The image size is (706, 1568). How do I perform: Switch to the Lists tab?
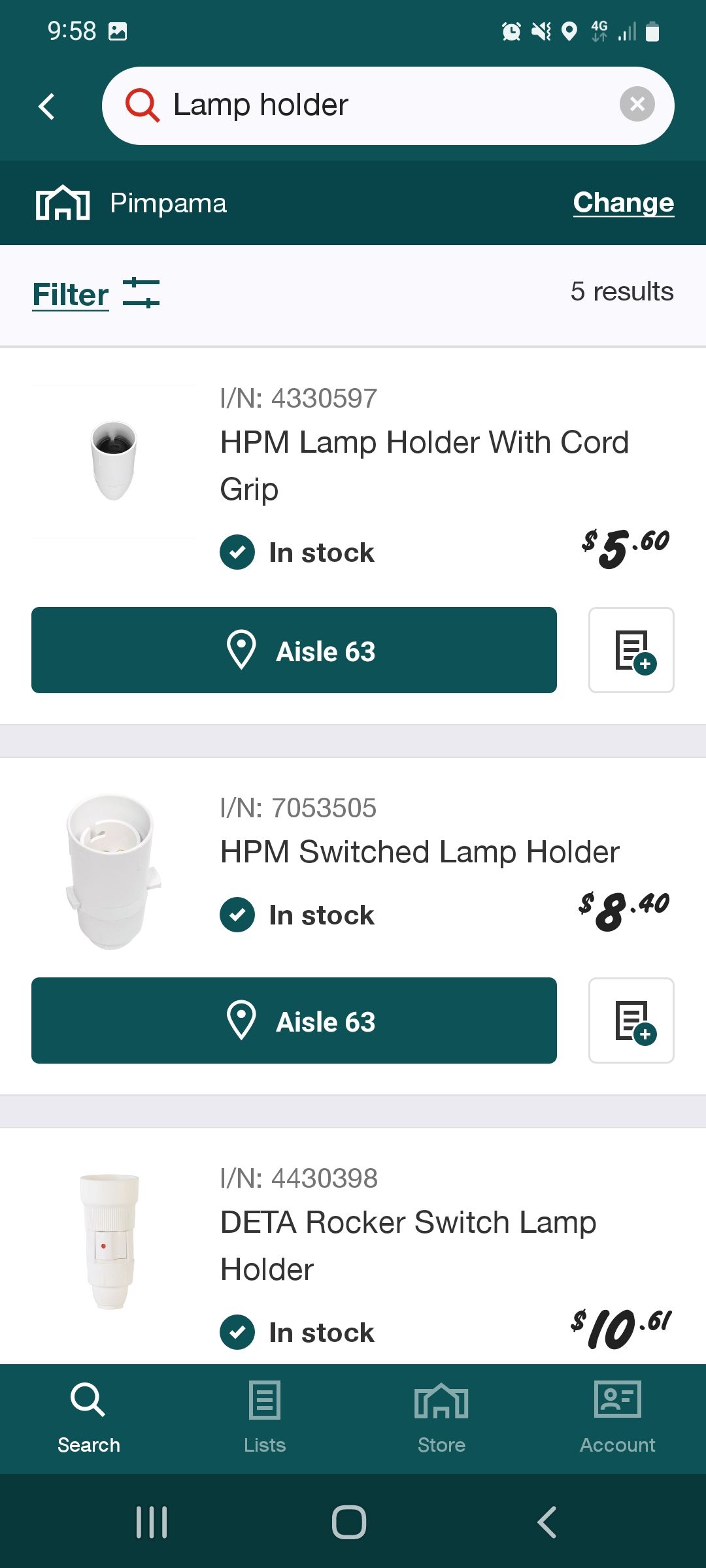click(265, 1417)
